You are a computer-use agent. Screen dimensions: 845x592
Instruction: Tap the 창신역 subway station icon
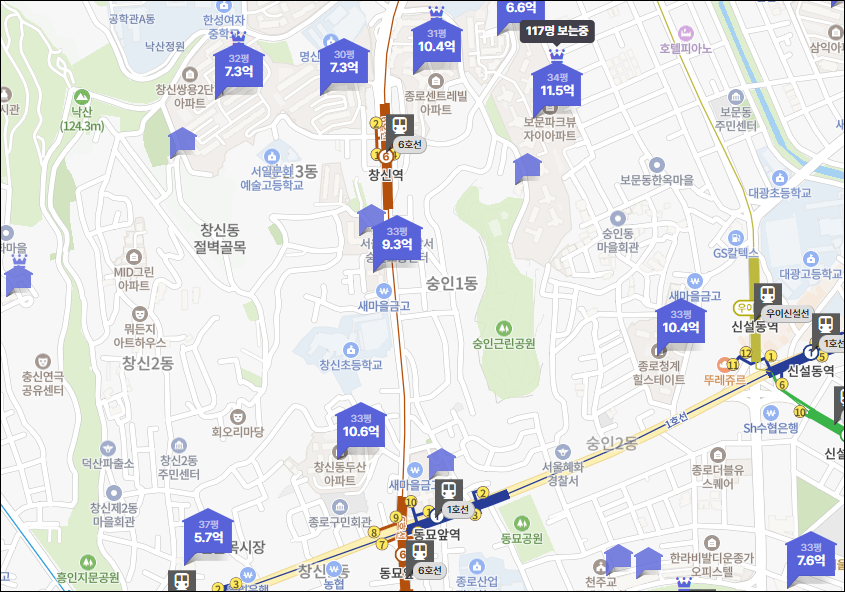400,126
